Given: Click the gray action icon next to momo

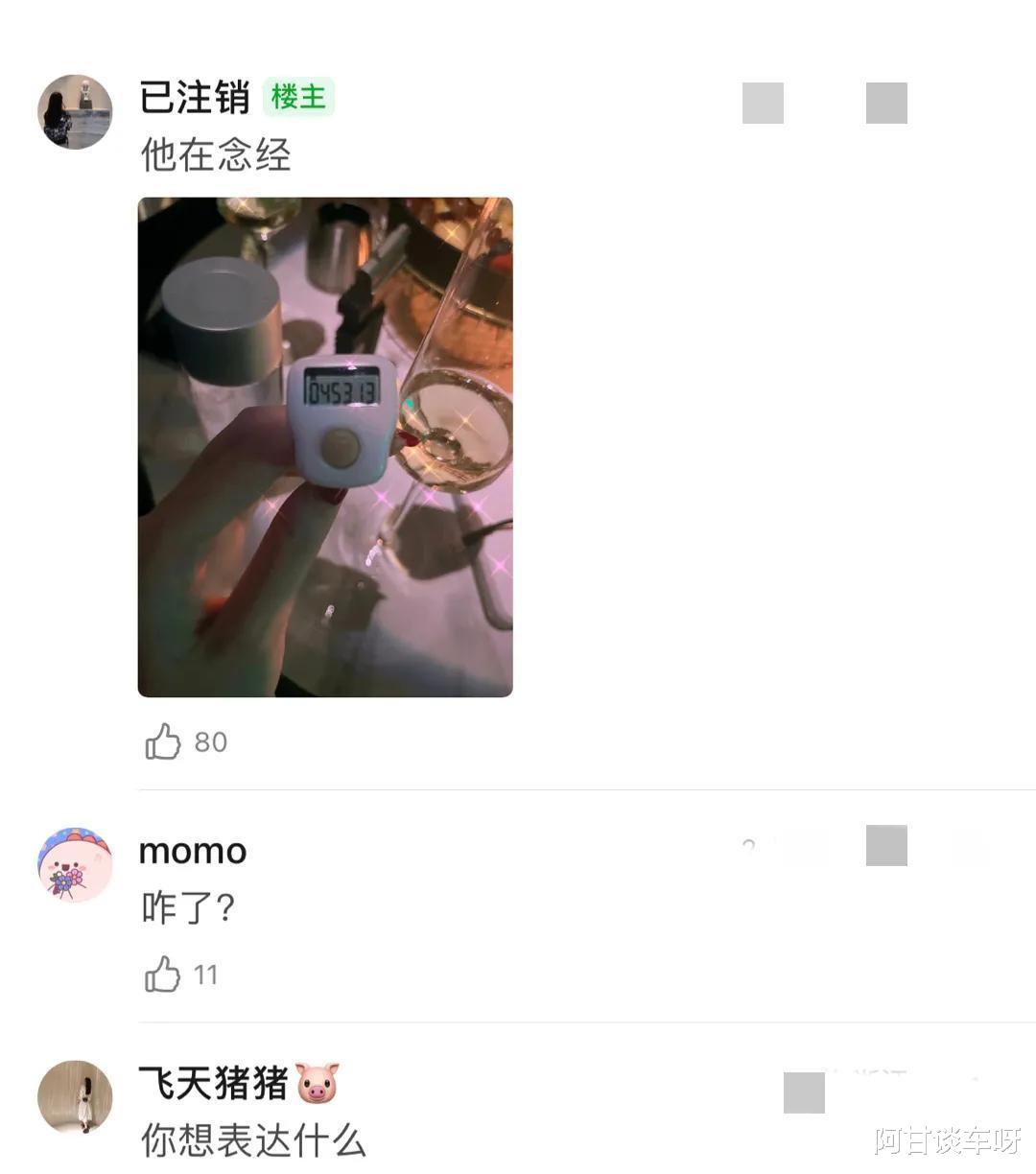Looking at the screenshot, I should click(x=885, y=849).
